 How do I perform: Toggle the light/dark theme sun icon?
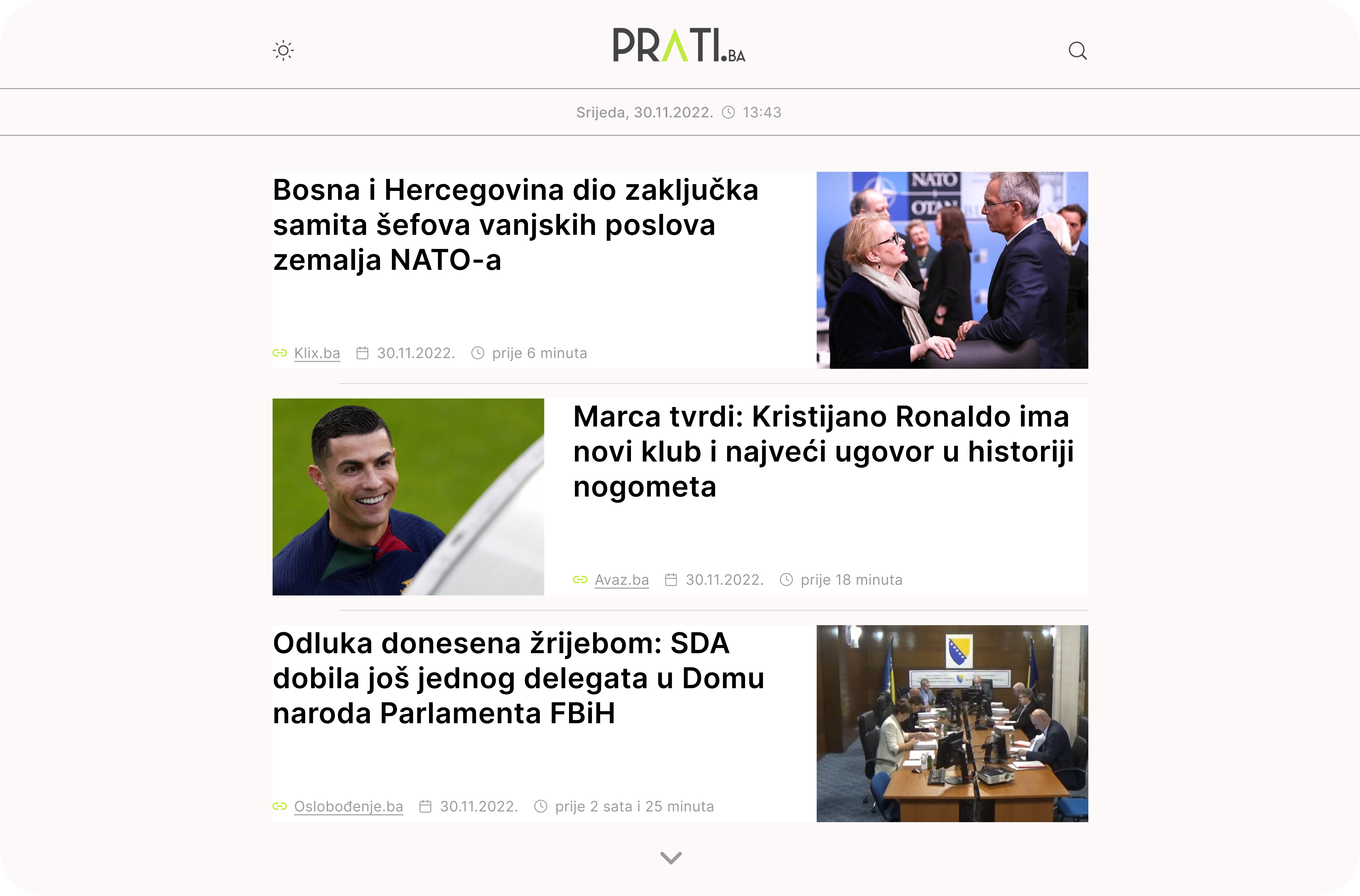point(283,51)
